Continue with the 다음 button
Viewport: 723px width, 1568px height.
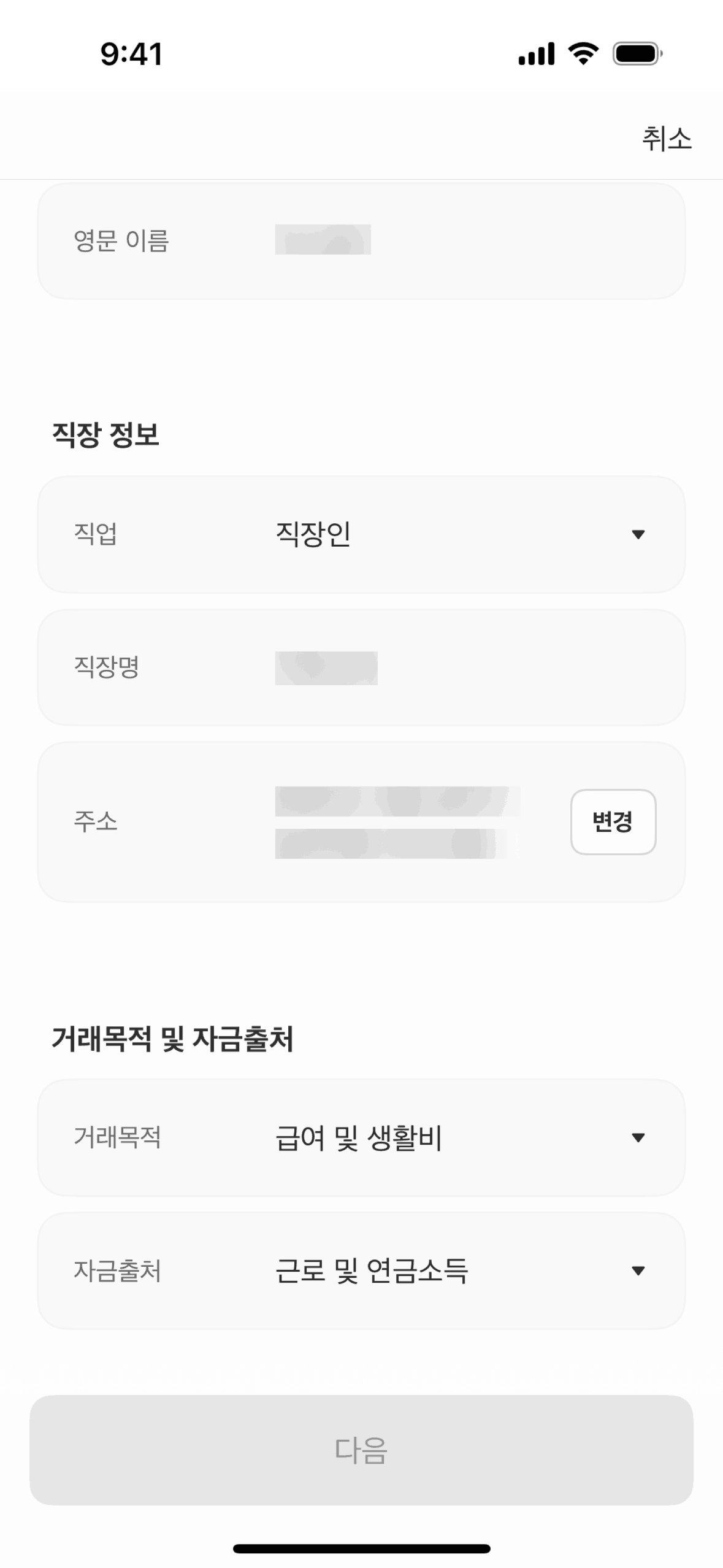[361, 1450]
